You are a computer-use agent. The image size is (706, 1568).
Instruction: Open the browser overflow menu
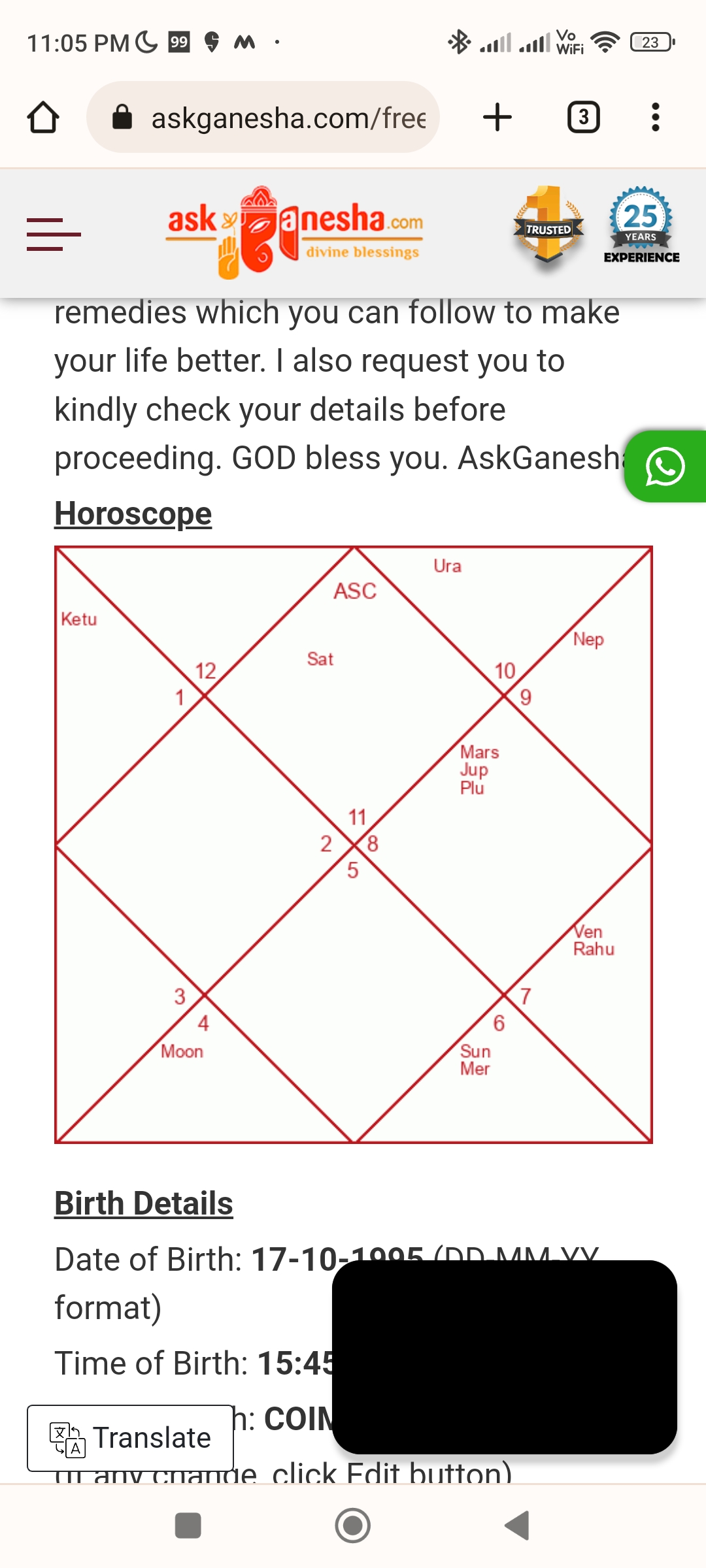pos(655,118)
